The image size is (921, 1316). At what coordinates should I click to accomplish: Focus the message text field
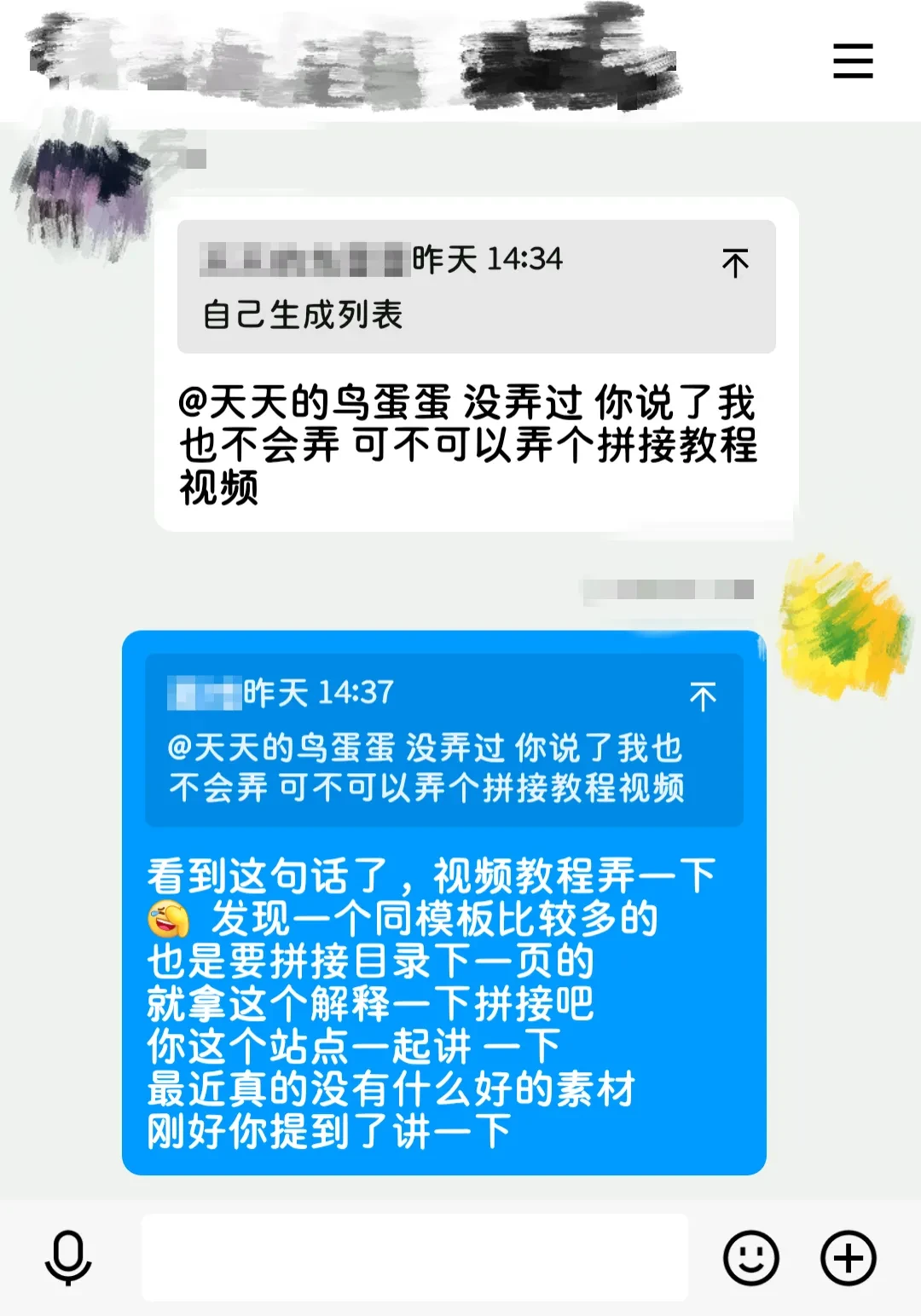click(x=414, y=1257)
